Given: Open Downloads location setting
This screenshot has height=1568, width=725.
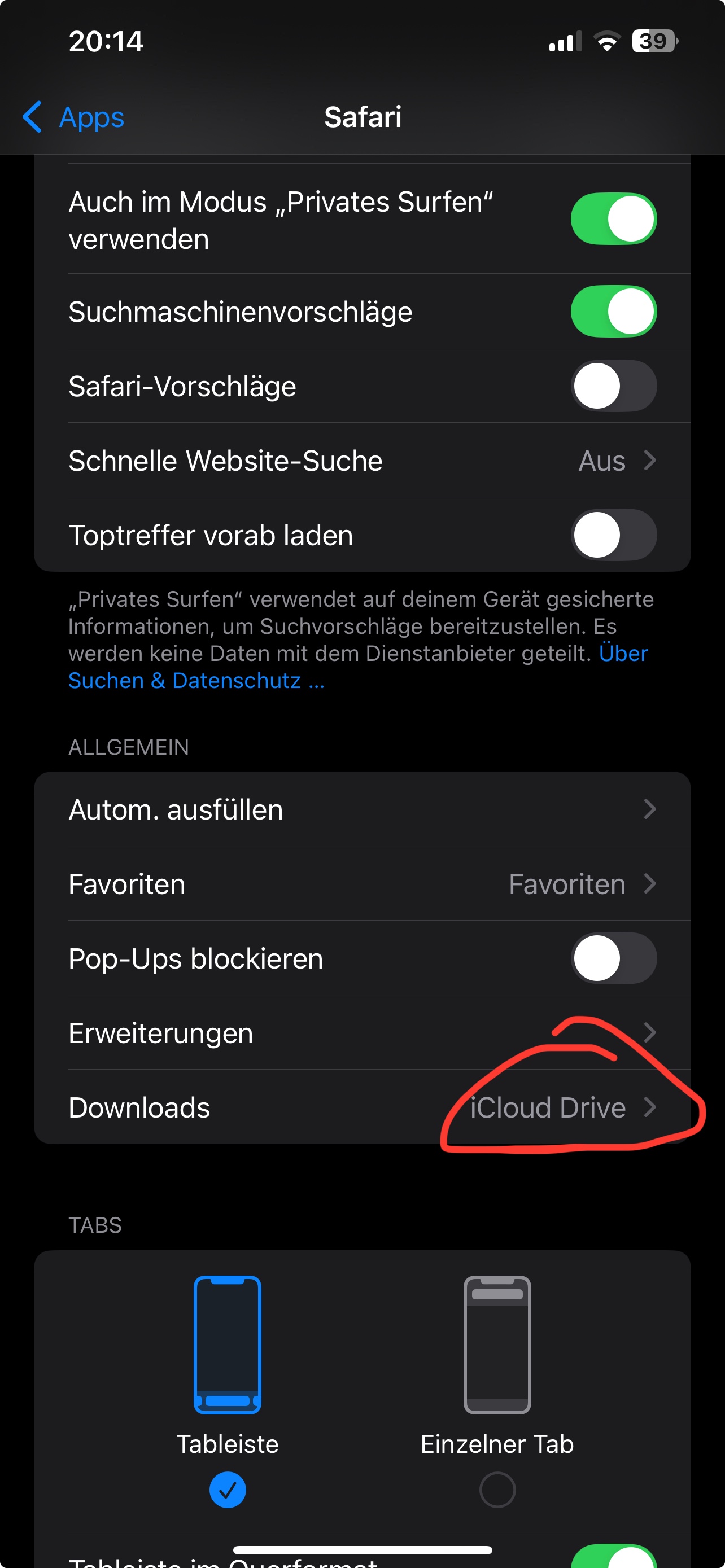Looking at the screenshot, I should [x=362, y=1107].
